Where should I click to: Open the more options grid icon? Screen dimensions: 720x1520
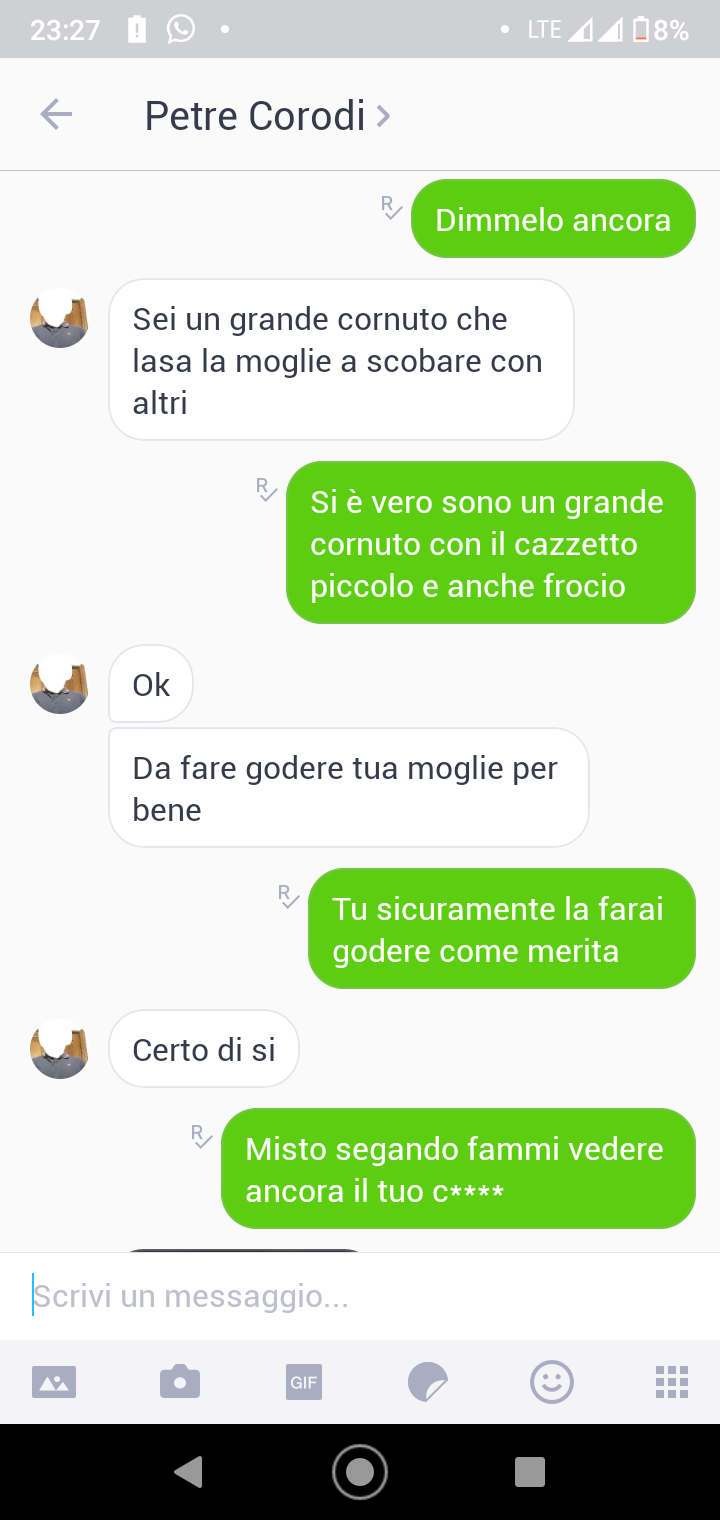[672, 1382]
